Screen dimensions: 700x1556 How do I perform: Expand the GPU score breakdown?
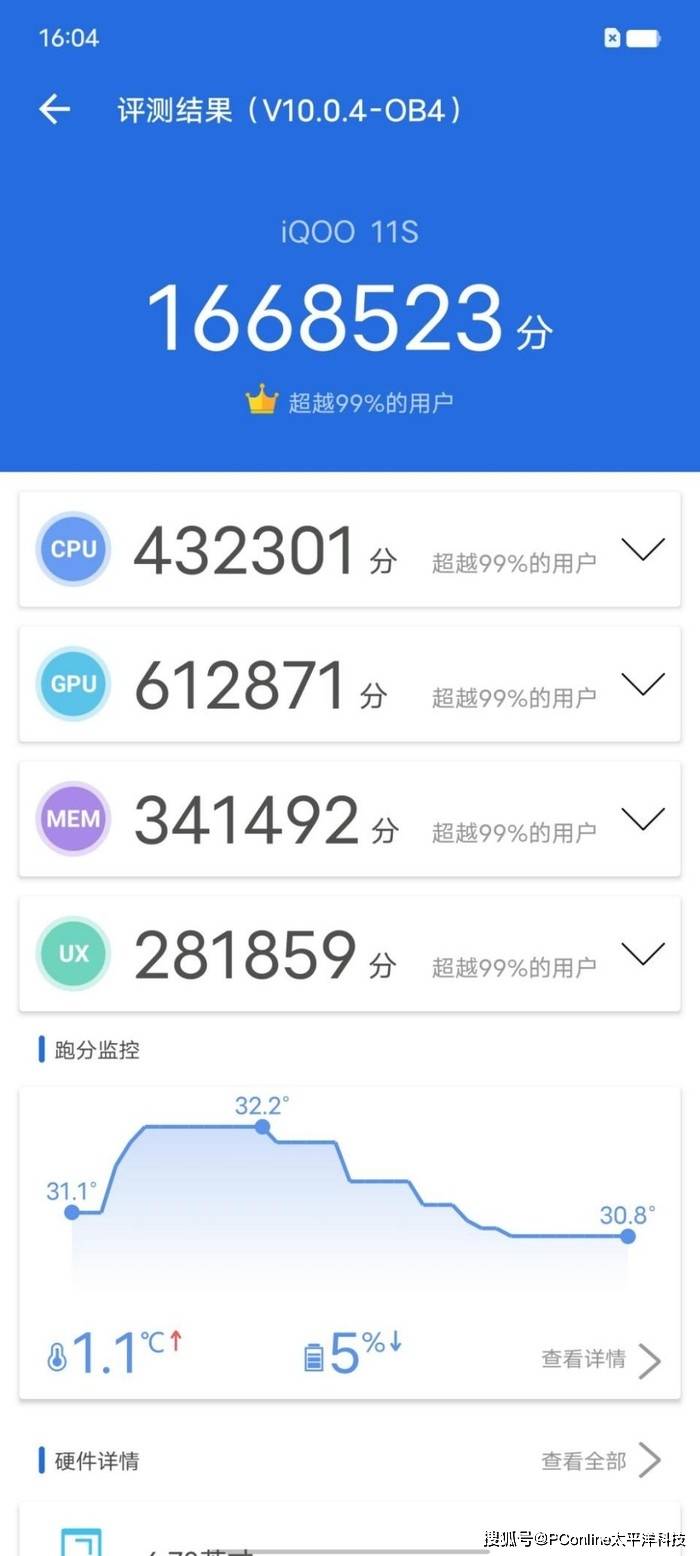pos(642,684)
